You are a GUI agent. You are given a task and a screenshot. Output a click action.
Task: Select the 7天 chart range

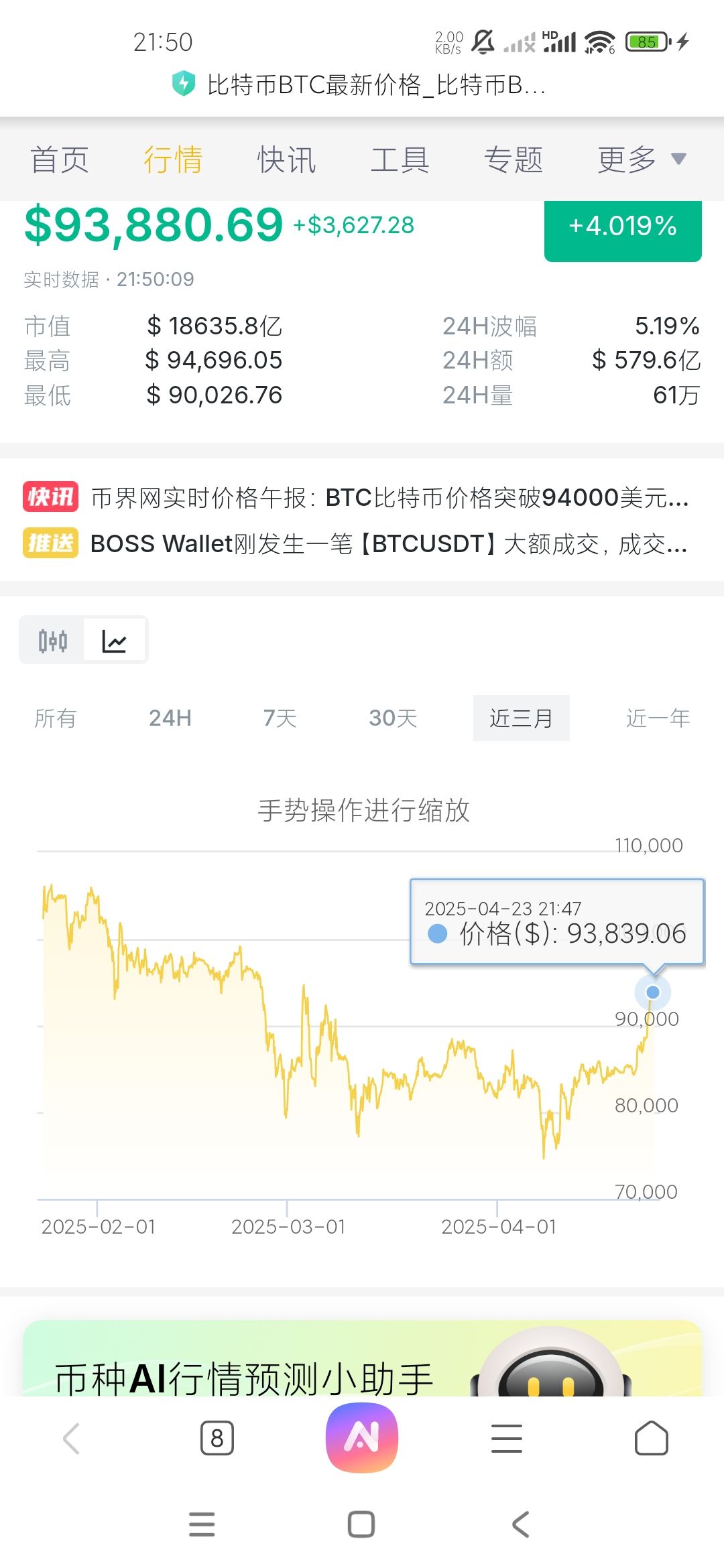click(x=280, y=718)
